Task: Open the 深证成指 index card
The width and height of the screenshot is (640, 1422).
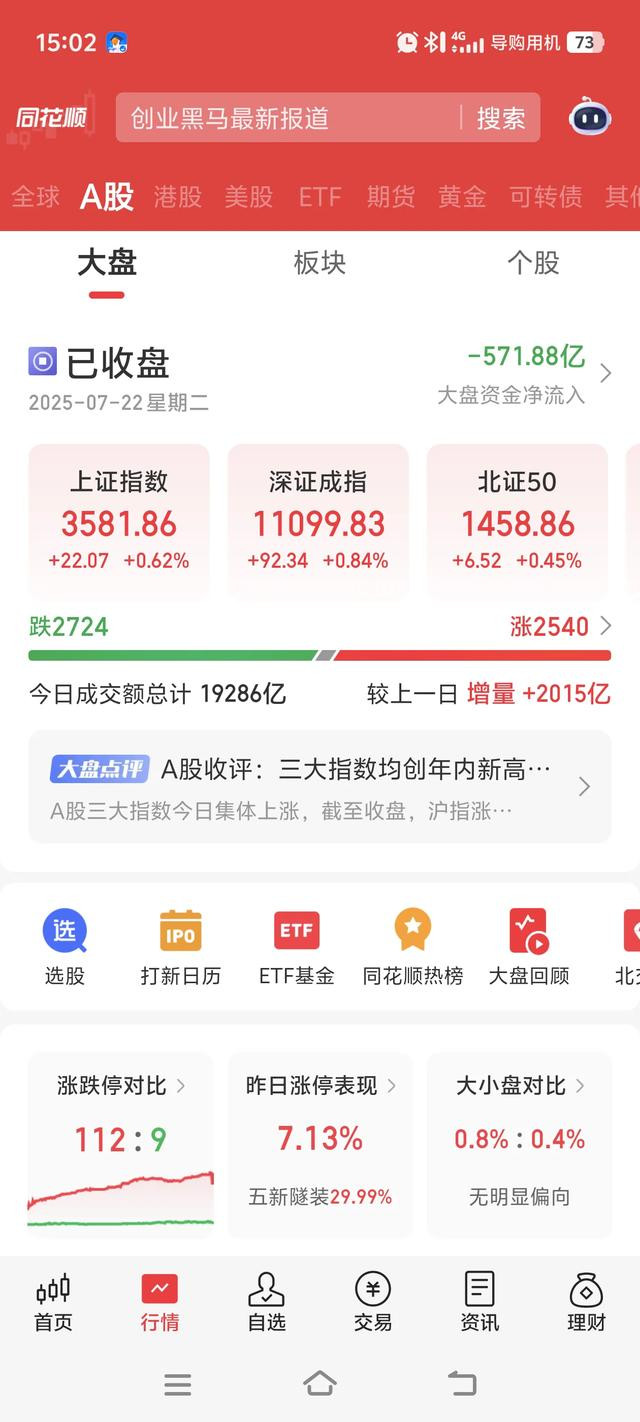Action: (x=318, y=522)
